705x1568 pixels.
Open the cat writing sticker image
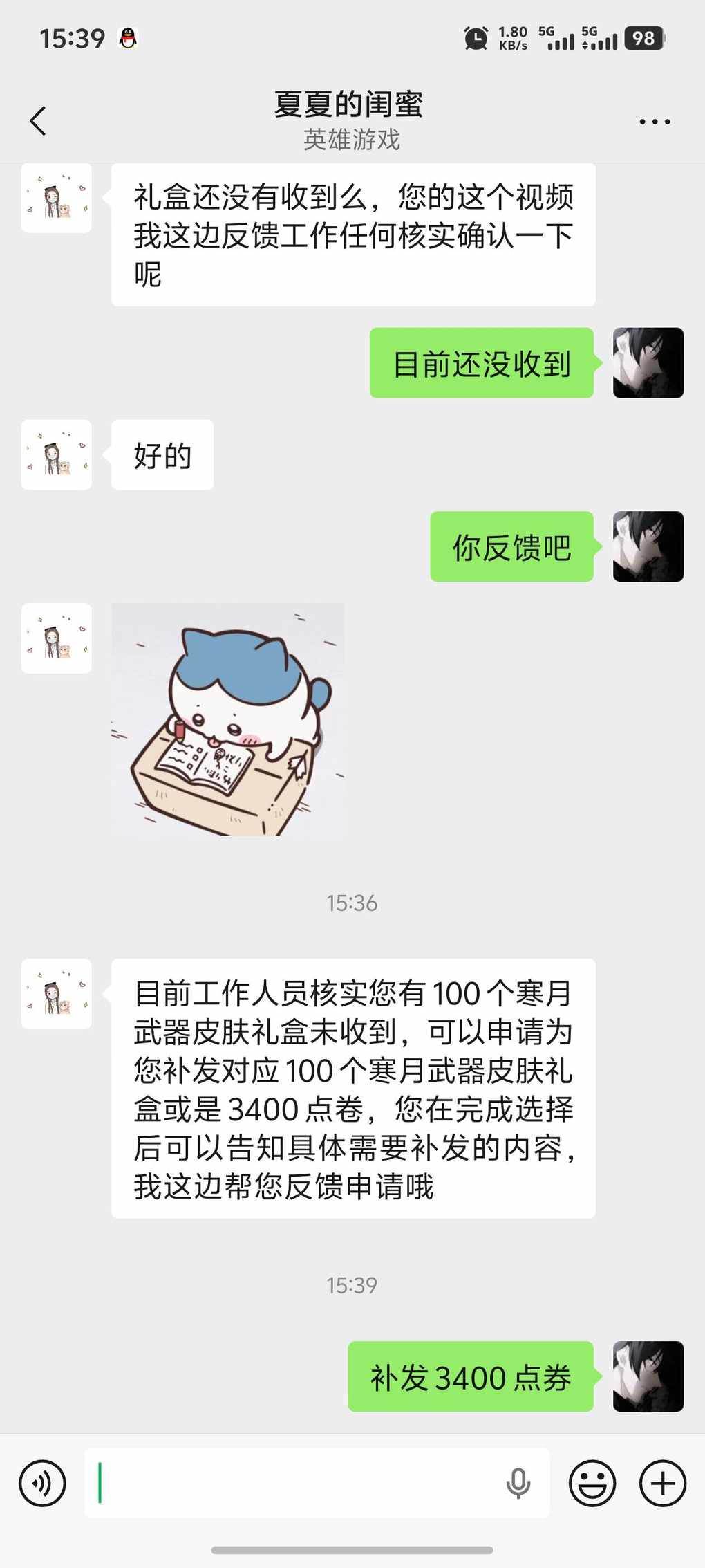[x=227, y=719]
